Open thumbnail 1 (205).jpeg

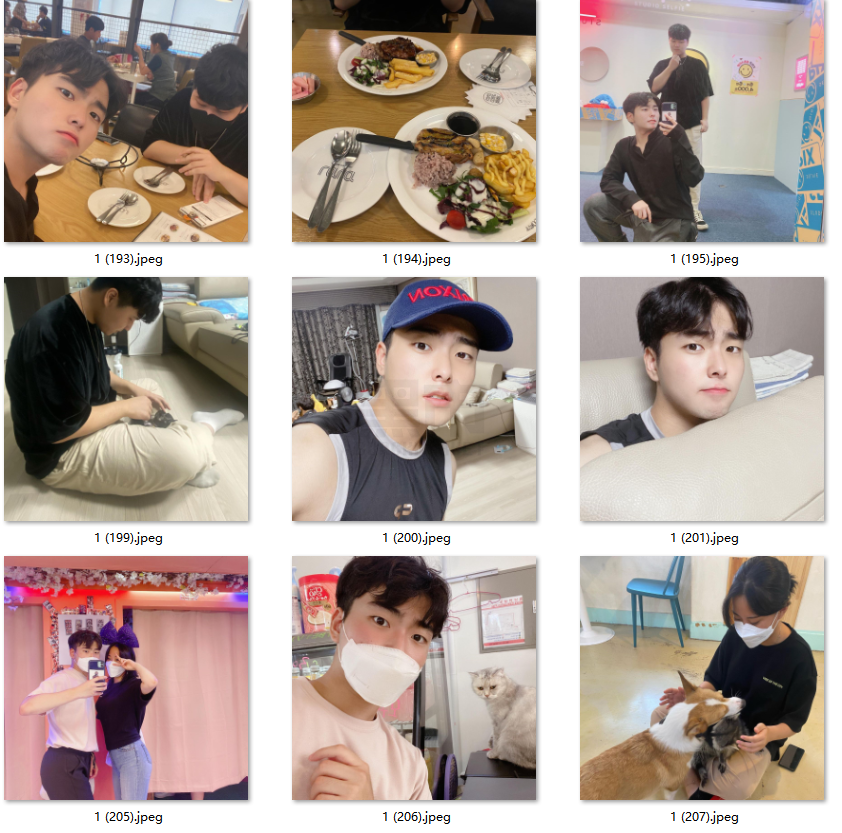(126, 678)
